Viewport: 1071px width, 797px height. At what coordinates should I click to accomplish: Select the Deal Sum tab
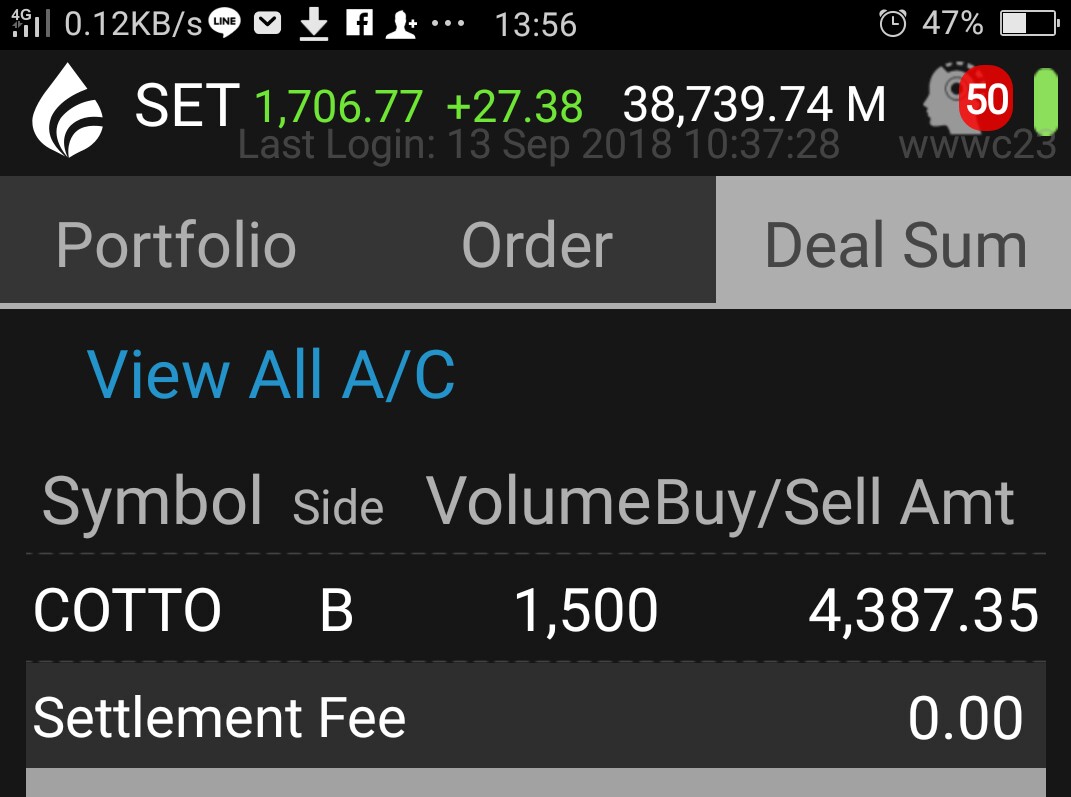click(895, 245)
